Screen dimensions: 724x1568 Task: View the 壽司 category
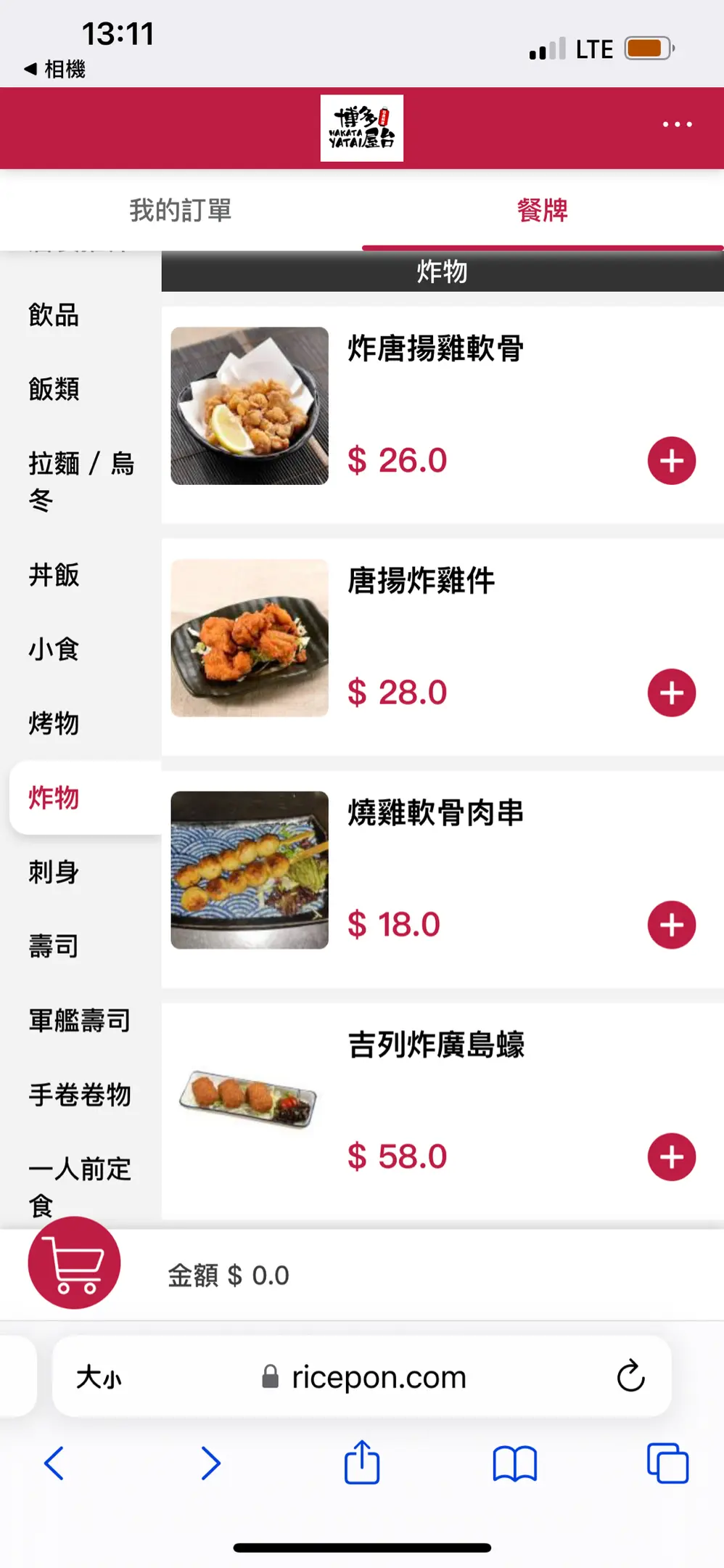[54, 946]
